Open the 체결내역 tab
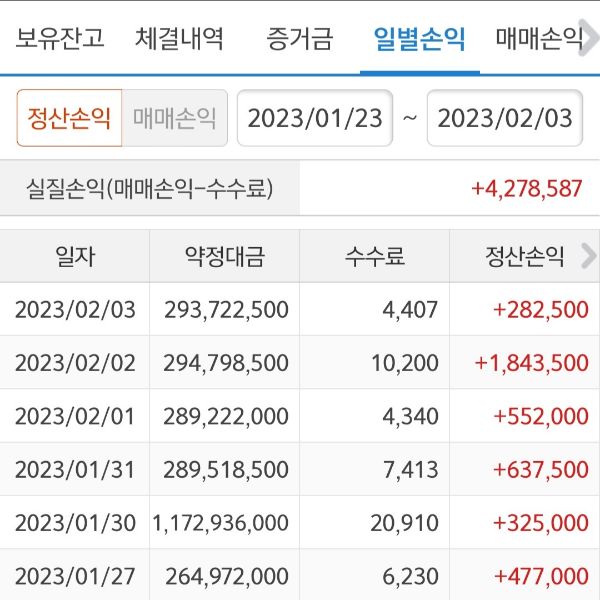The height and width of the screenshot is (600, 600). coord(180,40)
